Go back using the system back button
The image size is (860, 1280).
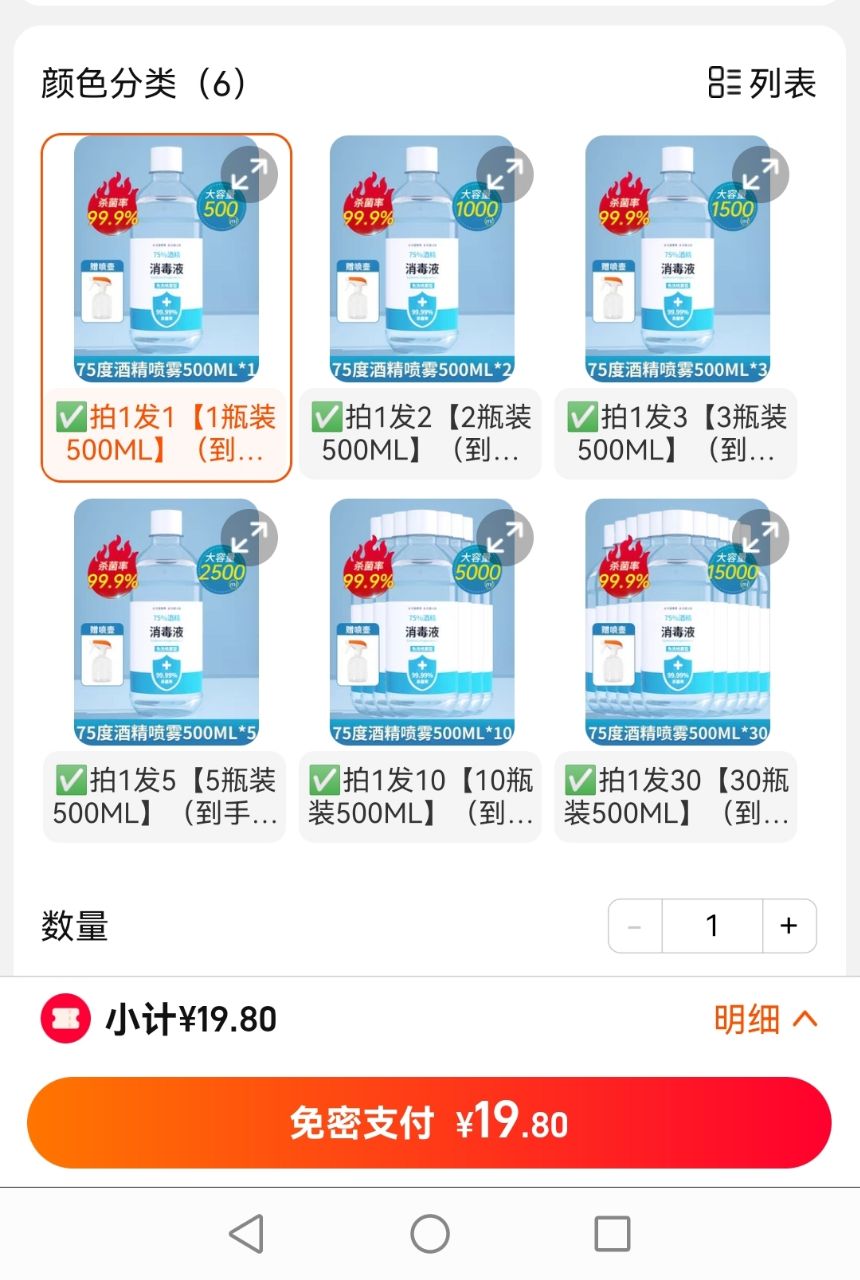coord(246,1234)
